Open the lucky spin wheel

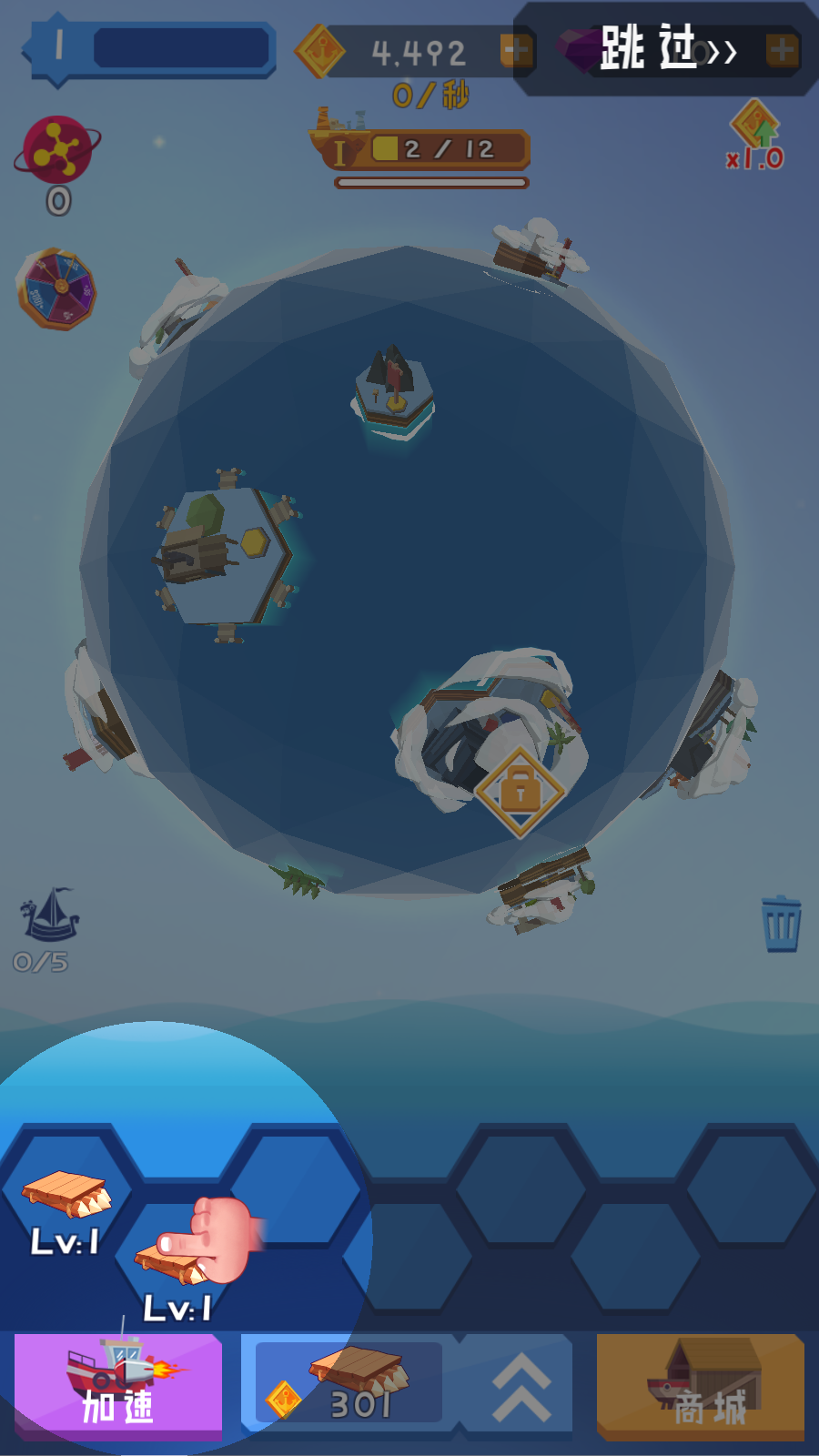coord(57,288)
